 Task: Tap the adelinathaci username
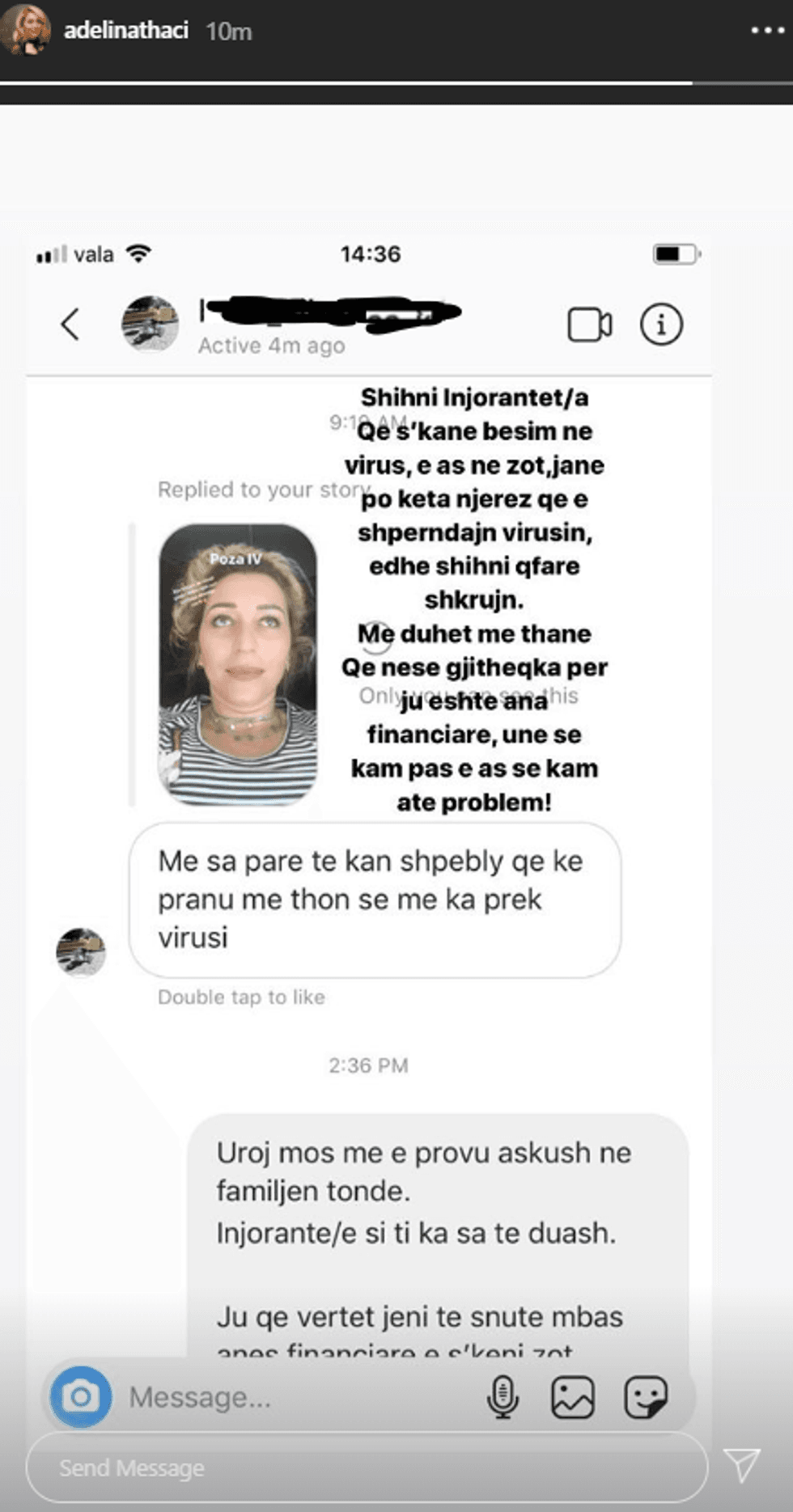coord(126,31)
